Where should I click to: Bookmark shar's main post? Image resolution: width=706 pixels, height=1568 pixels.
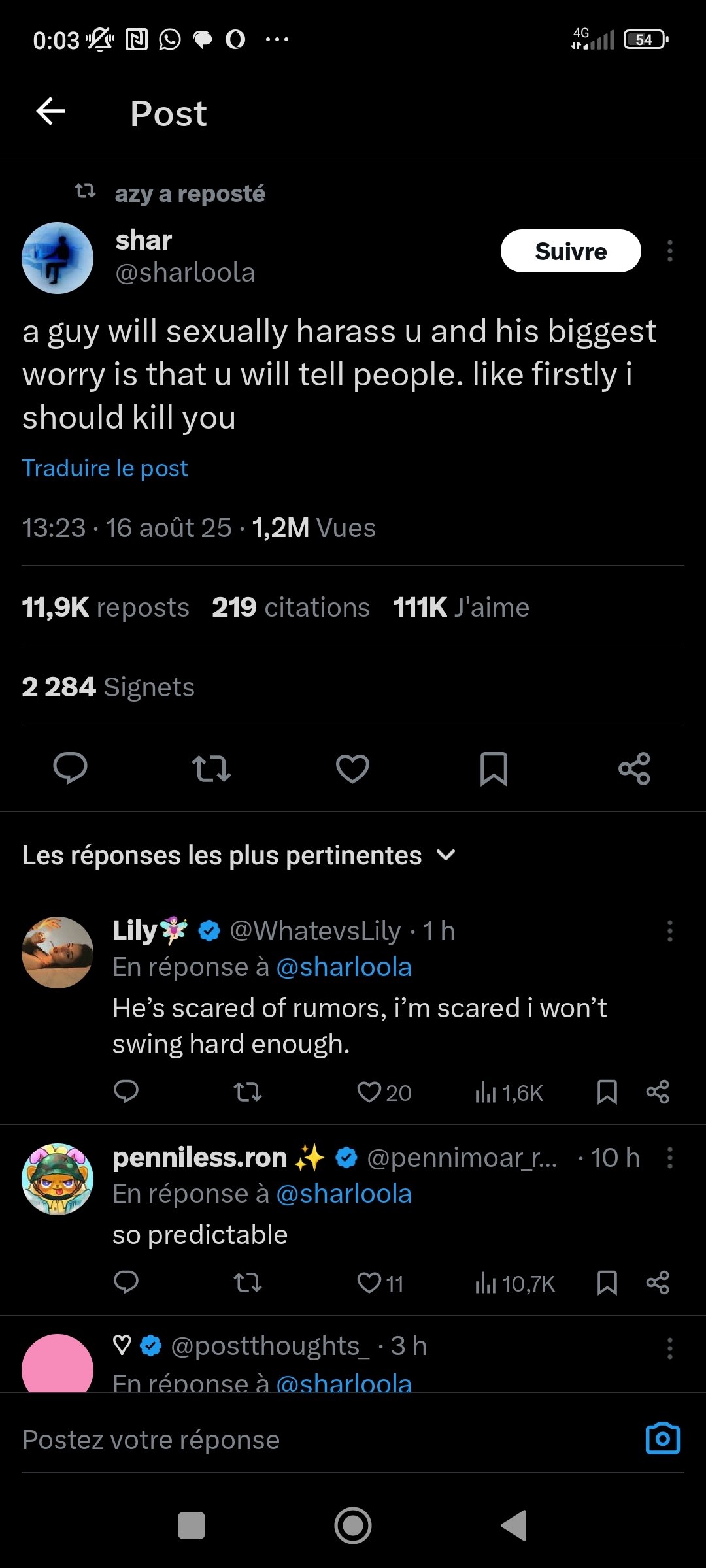pyautogui.click(x=494, y=768)
